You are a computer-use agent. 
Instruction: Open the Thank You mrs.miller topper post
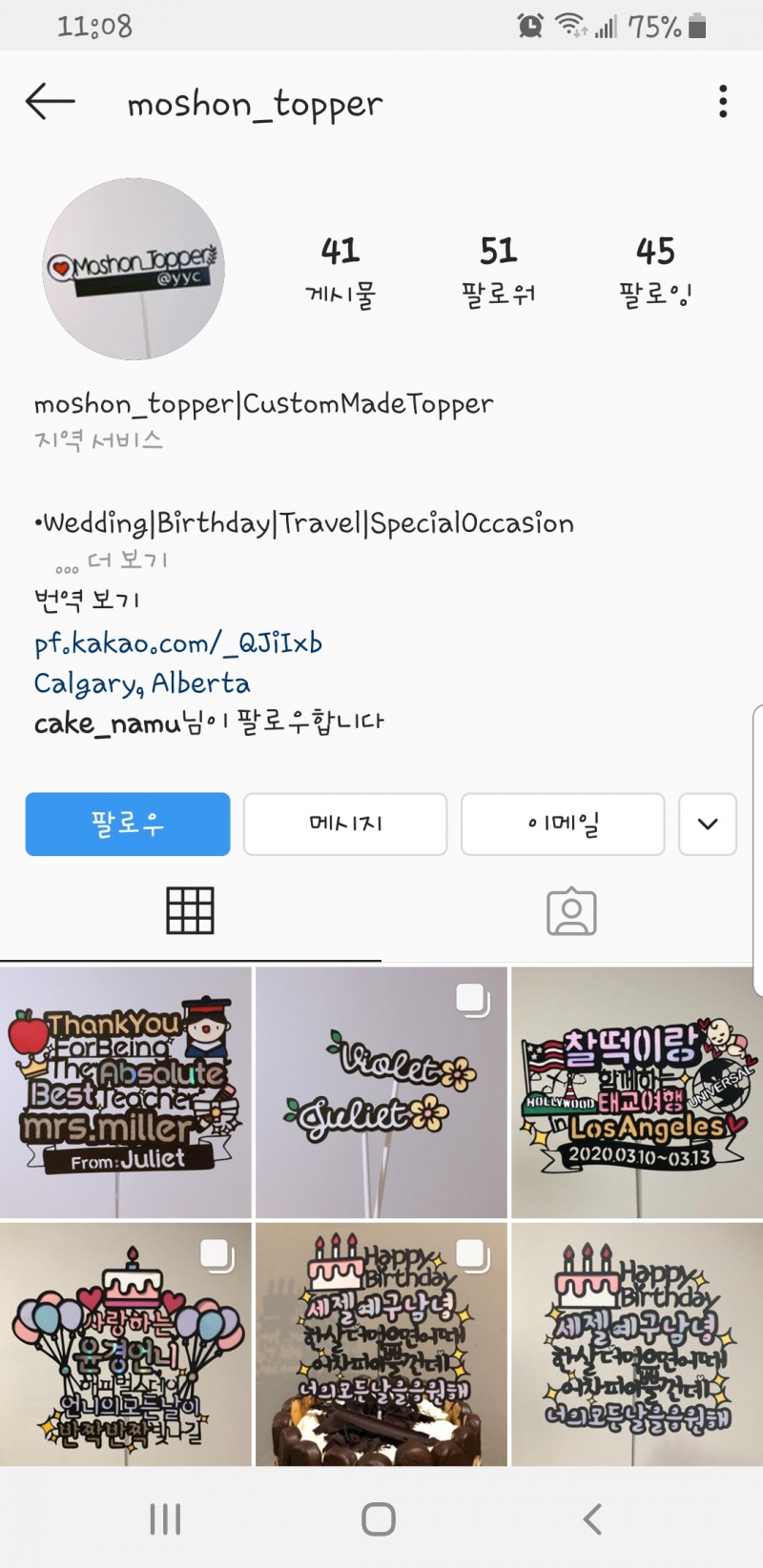pos(126,1092)
